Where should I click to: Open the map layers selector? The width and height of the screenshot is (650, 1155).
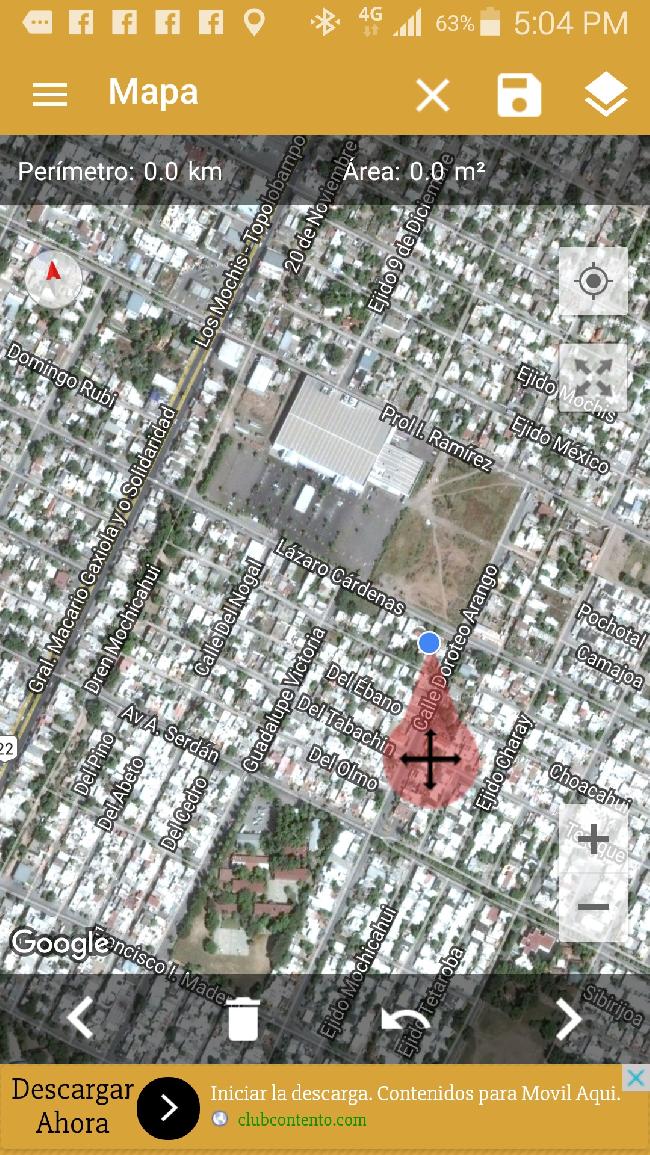tap(606, 96)
